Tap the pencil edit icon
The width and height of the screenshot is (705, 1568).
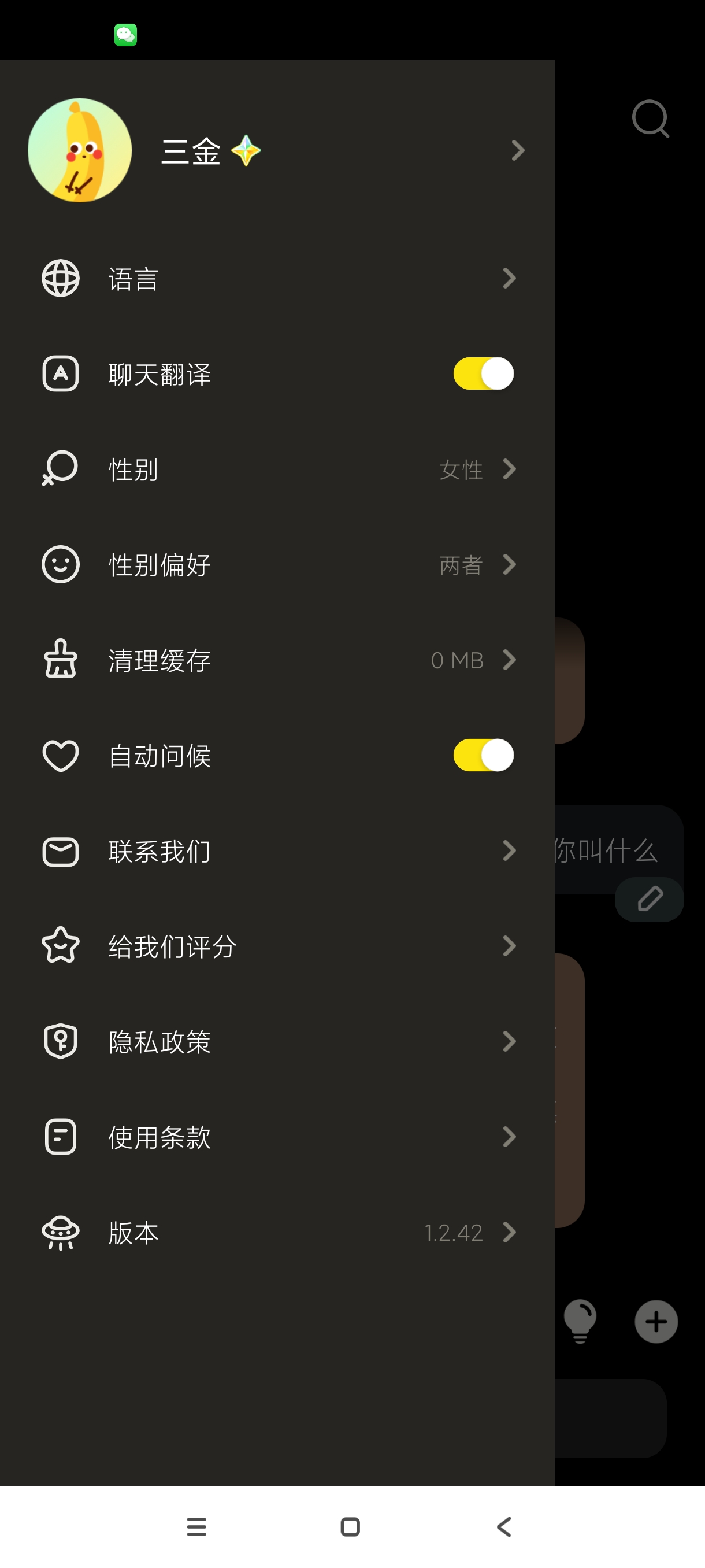click(649, 899)
